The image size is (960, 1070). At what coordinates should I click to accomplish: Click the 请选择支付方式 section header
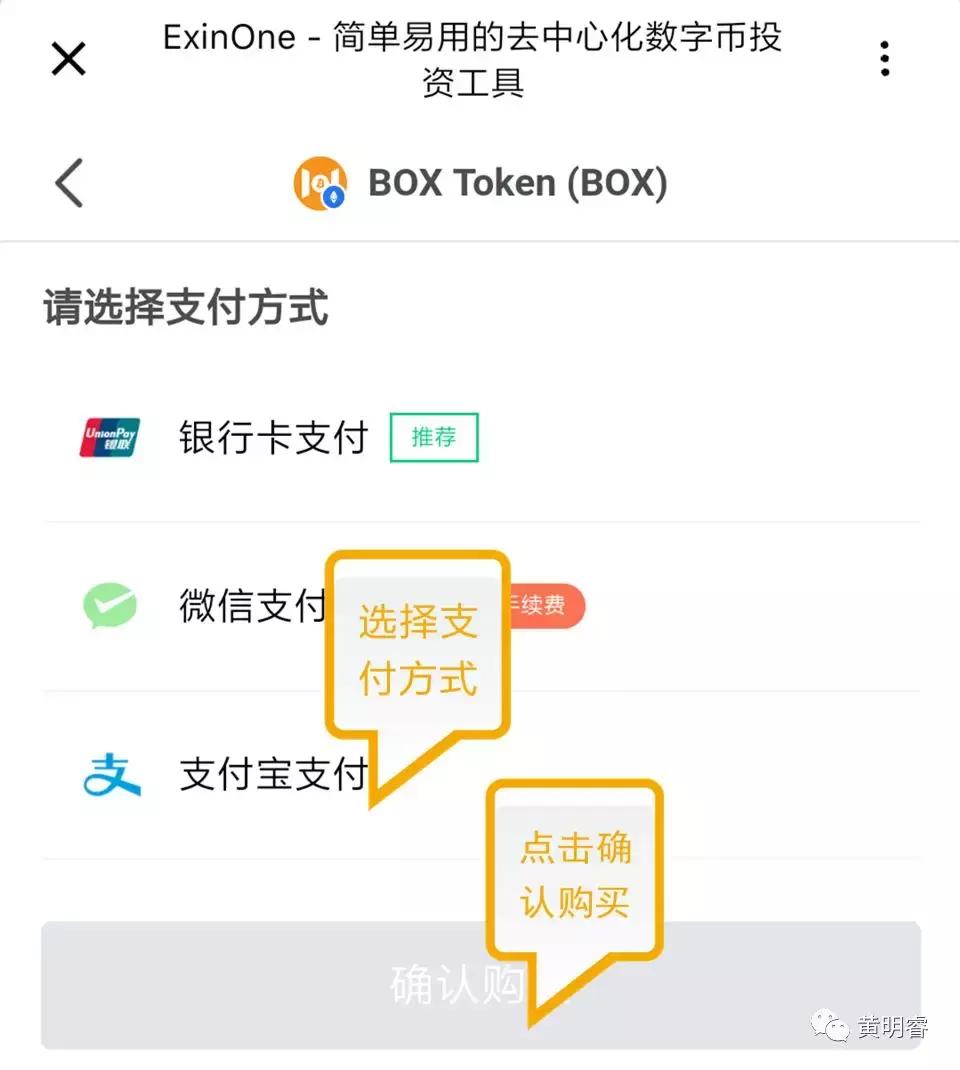[x=183, y=308]
